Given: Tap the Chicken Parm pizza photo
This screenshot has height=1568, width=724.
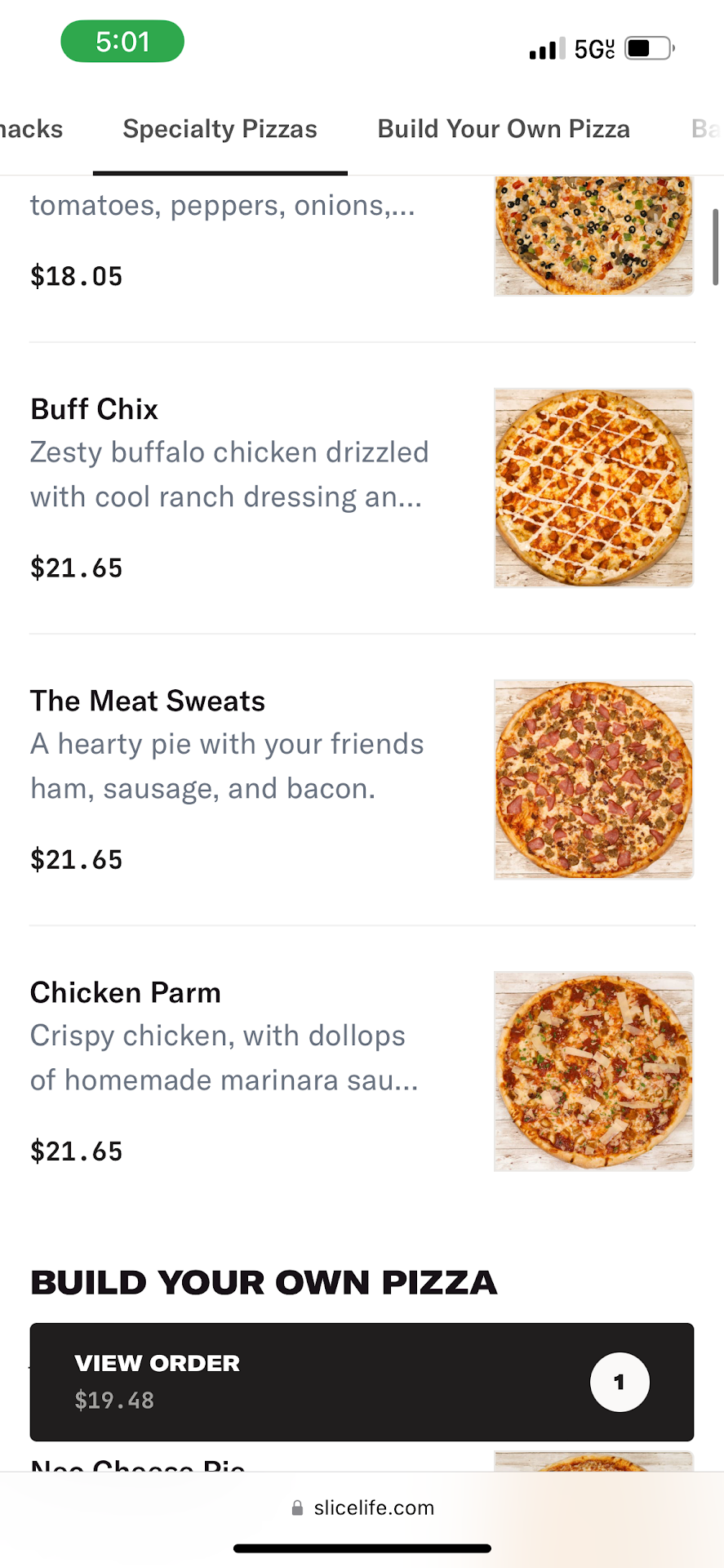Looking at the screenshot, I should (593, 1071).
